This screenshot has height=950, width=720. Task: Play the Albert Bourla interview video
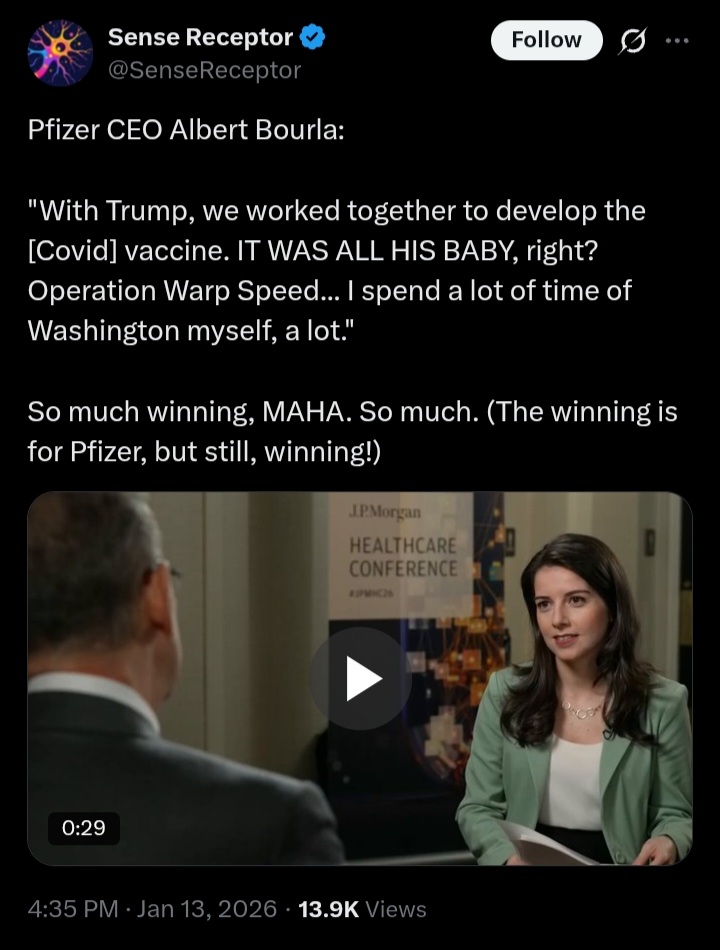[x=360, y=678]
